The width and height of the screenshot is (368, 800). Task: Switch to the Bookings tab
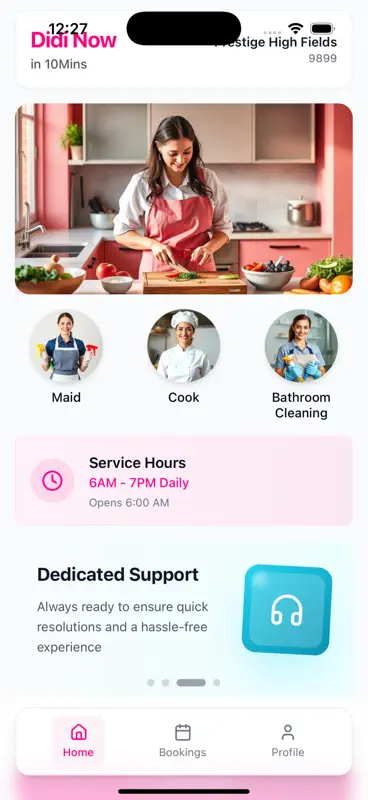[x=183, y=741]
